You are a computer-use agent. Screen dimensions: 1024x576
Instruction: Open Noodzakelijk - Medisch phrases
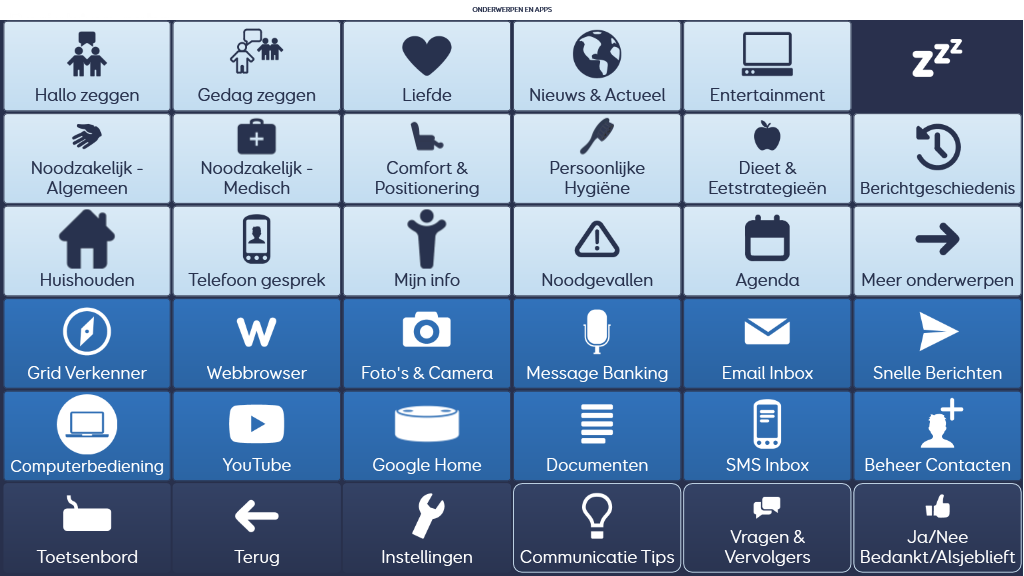pyautogui.click(x=257, y=158)
